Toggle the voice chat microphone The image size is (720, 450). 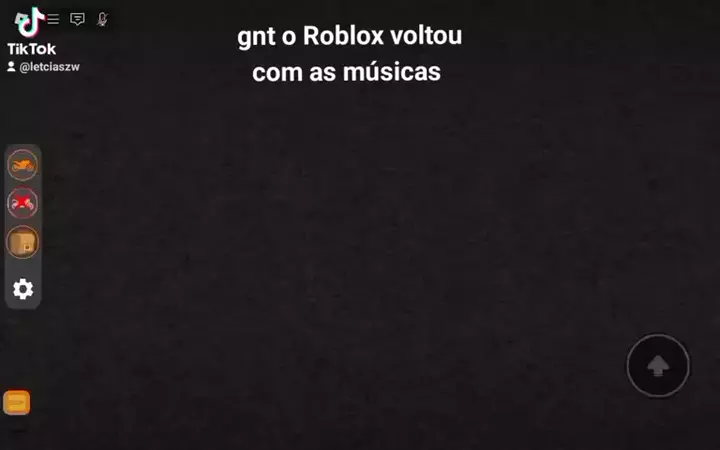pos(102,19)
